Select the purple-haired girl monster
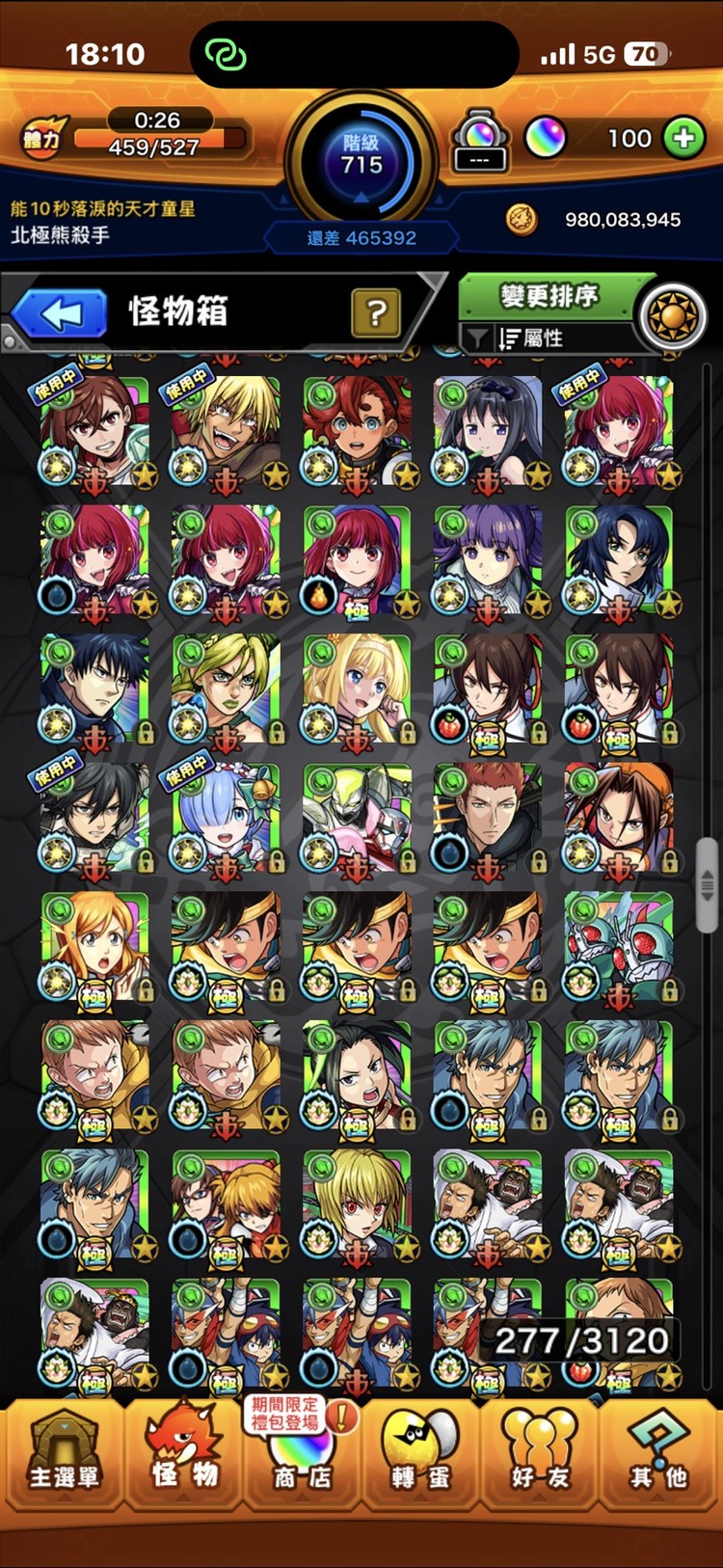723x1568 pixels. tap(488, 559)
